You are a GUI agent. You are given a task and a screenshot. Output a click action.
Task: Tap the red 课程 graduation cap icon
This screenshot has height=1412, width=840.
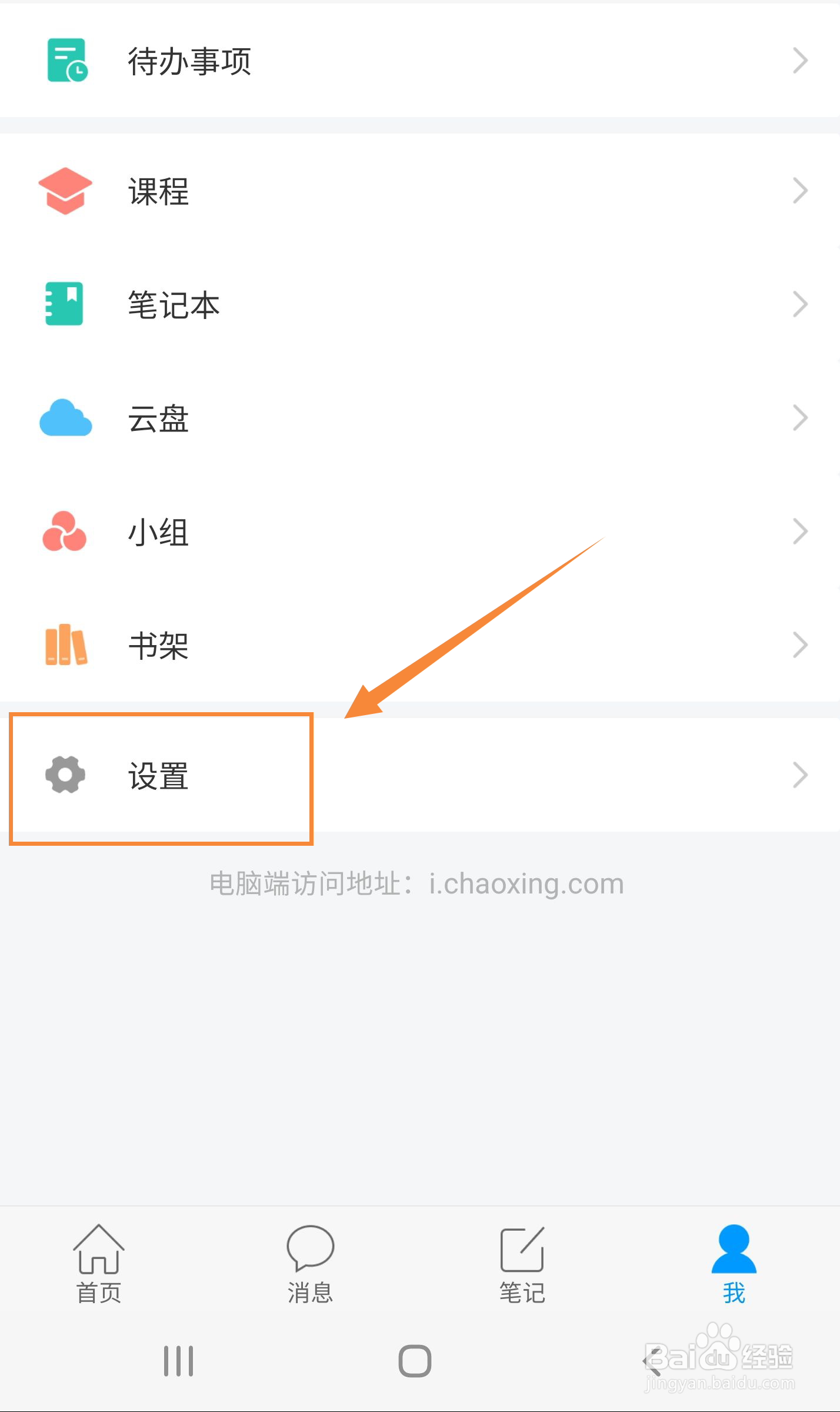pos(65,190)
